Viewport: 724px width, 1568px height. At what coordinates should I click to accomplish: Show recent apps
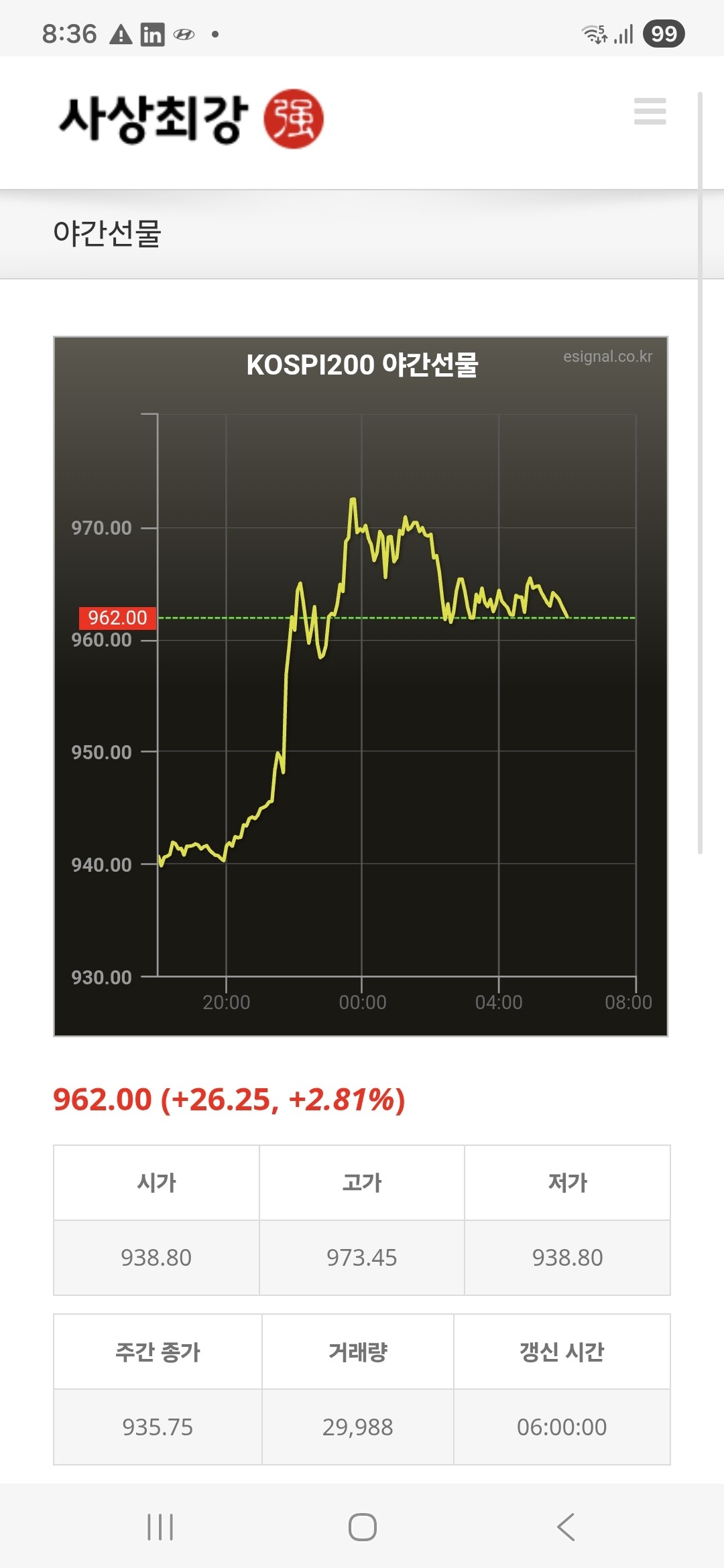(x=160, y=1527)
